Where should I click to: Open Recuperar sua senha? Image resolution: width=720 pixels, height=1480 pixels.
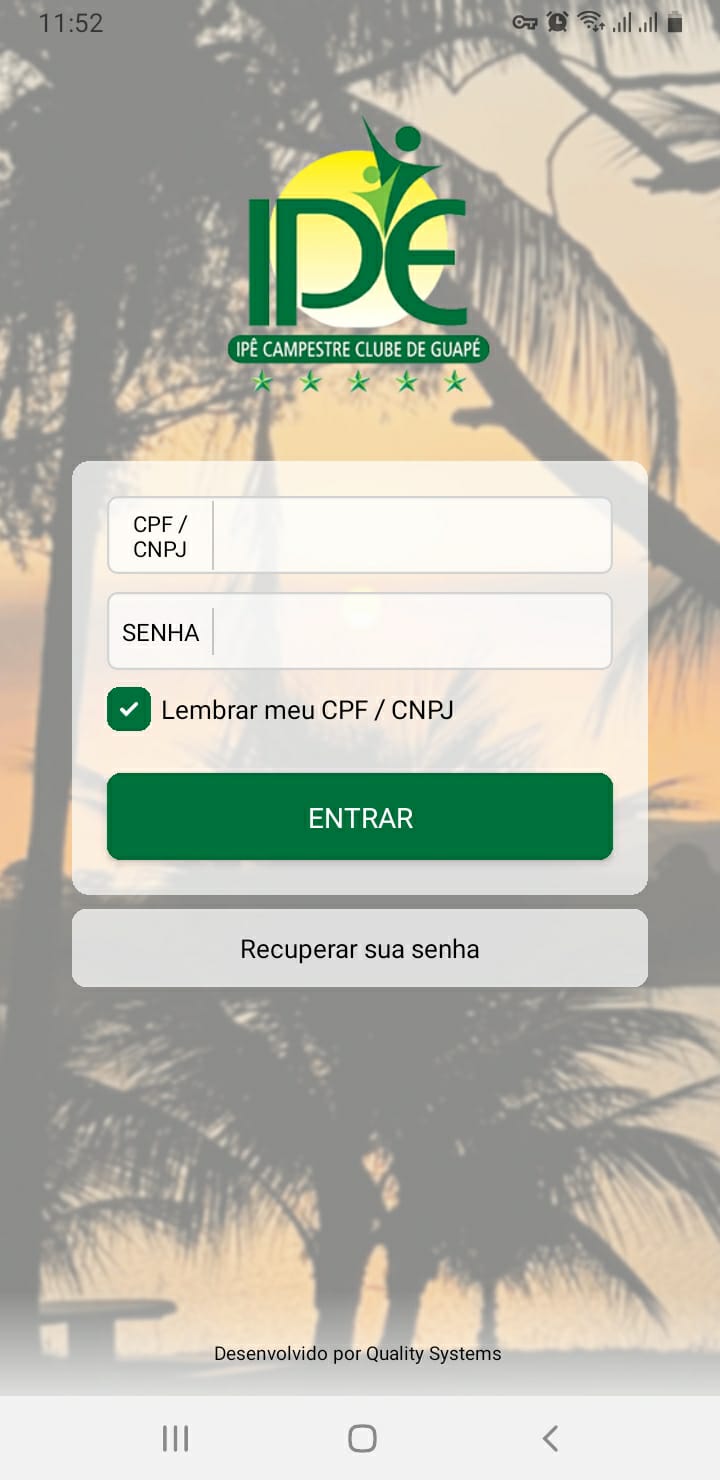[360, 948]
